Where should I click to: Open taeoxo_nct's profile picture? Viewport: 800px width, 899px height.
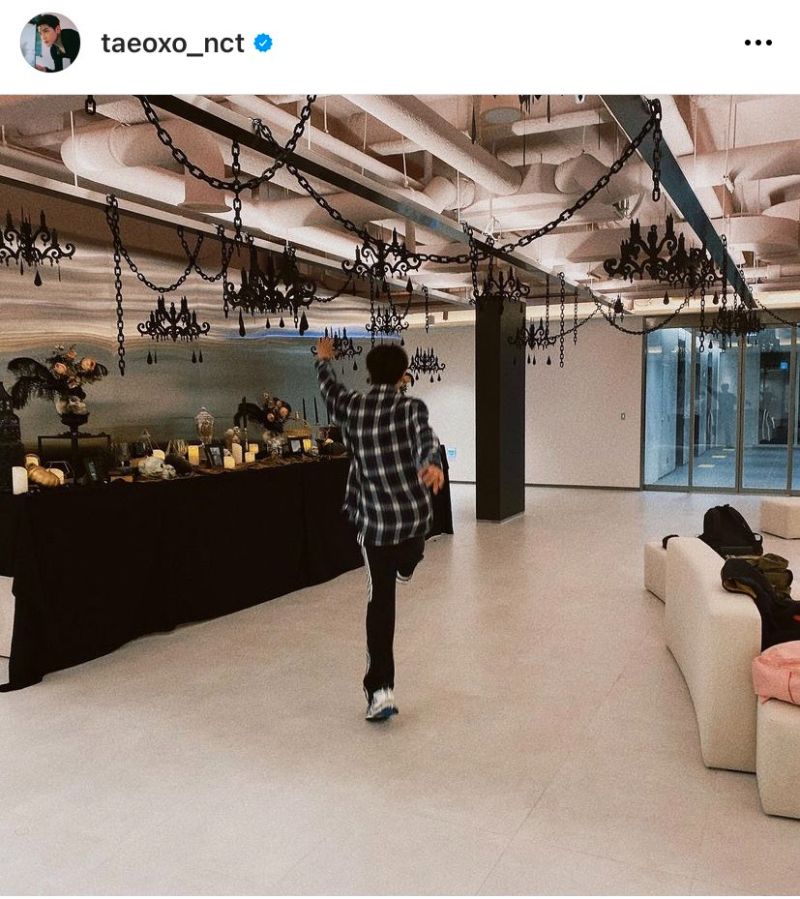click(50, 43)
